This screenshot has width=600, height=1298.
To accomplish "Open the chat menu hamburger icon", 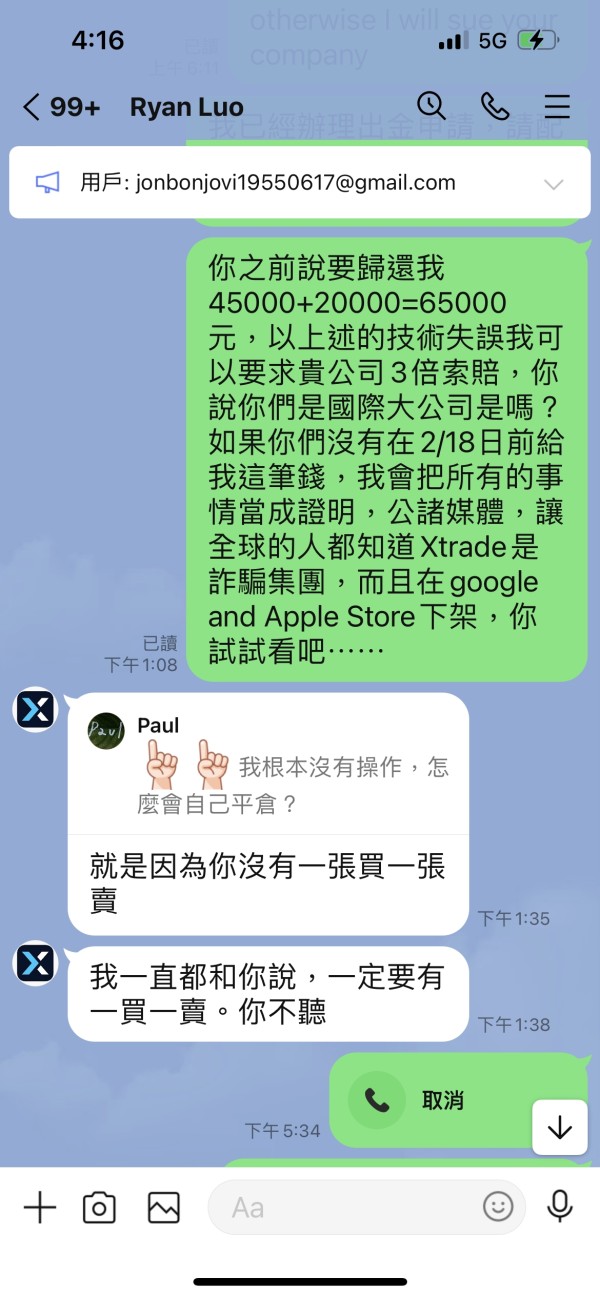I will click(556, 107).
